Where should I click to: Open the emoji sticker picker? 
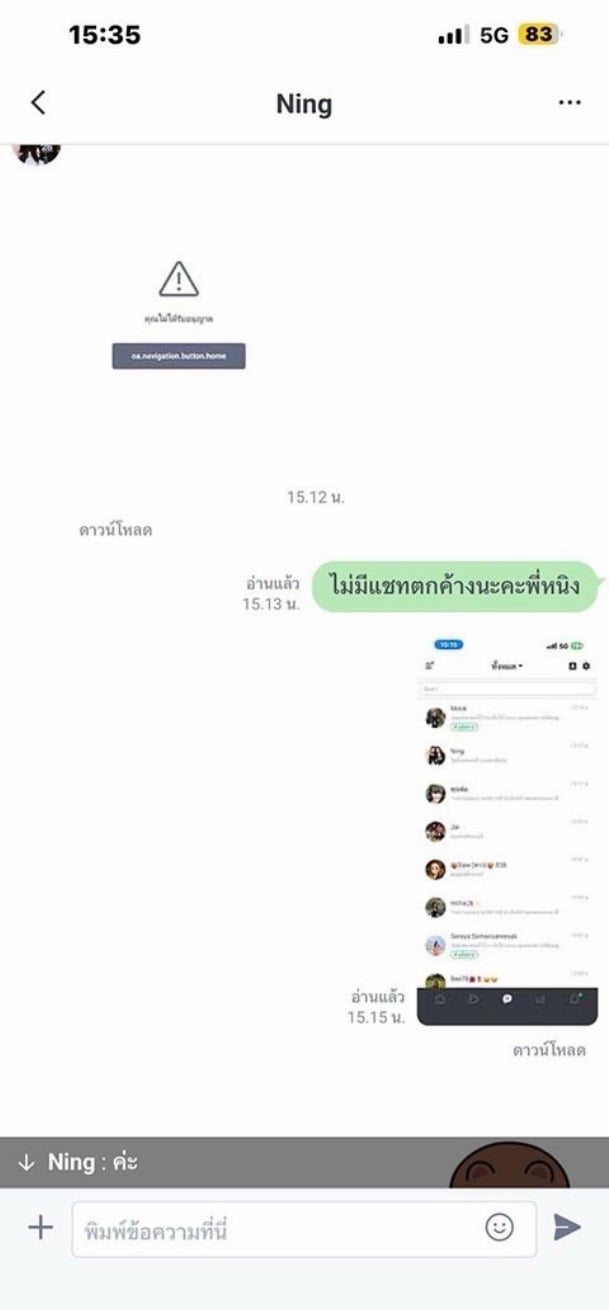499,1227
